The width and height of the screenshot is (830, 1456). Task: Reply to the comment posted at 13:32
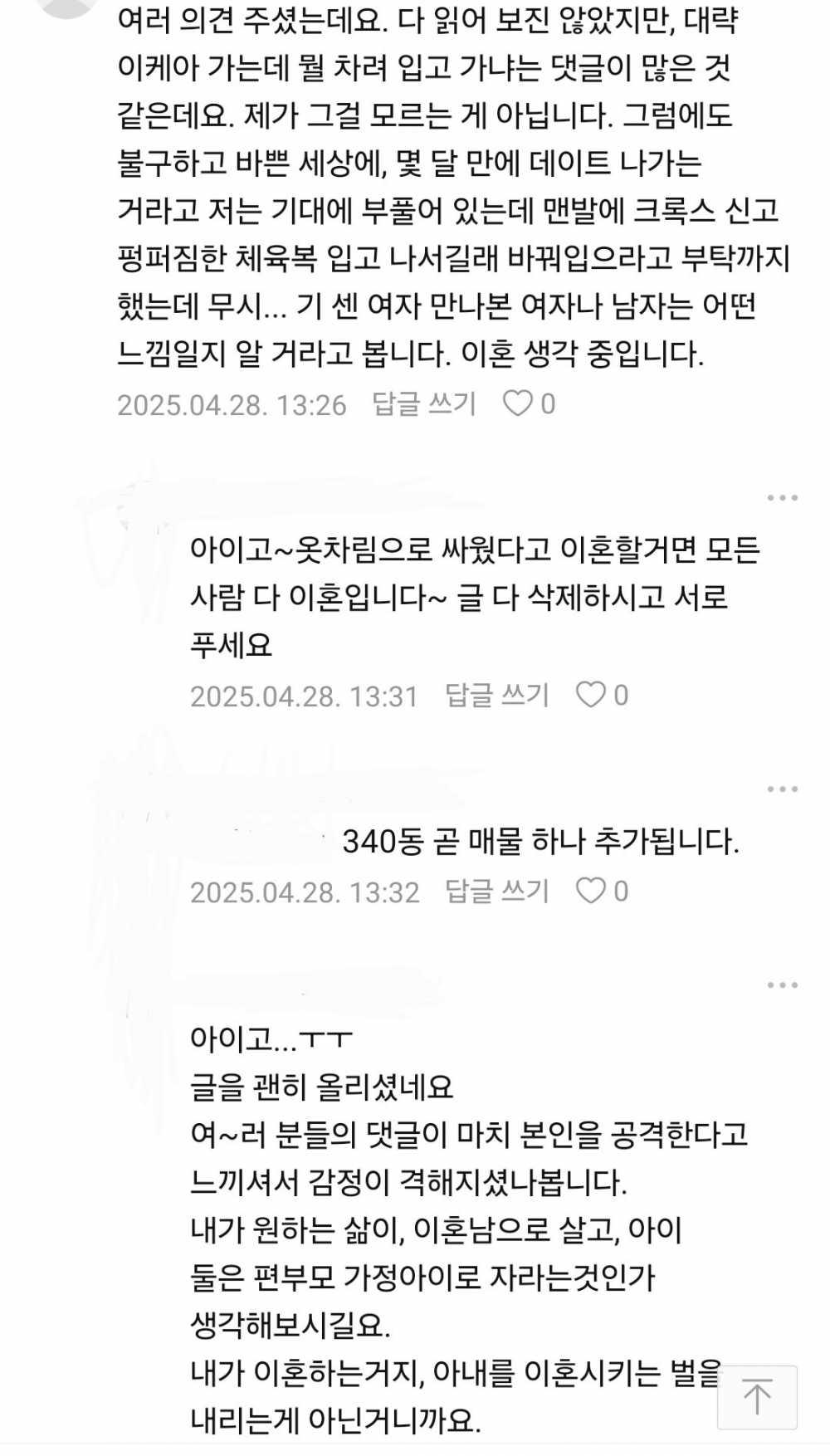(496, 891)
